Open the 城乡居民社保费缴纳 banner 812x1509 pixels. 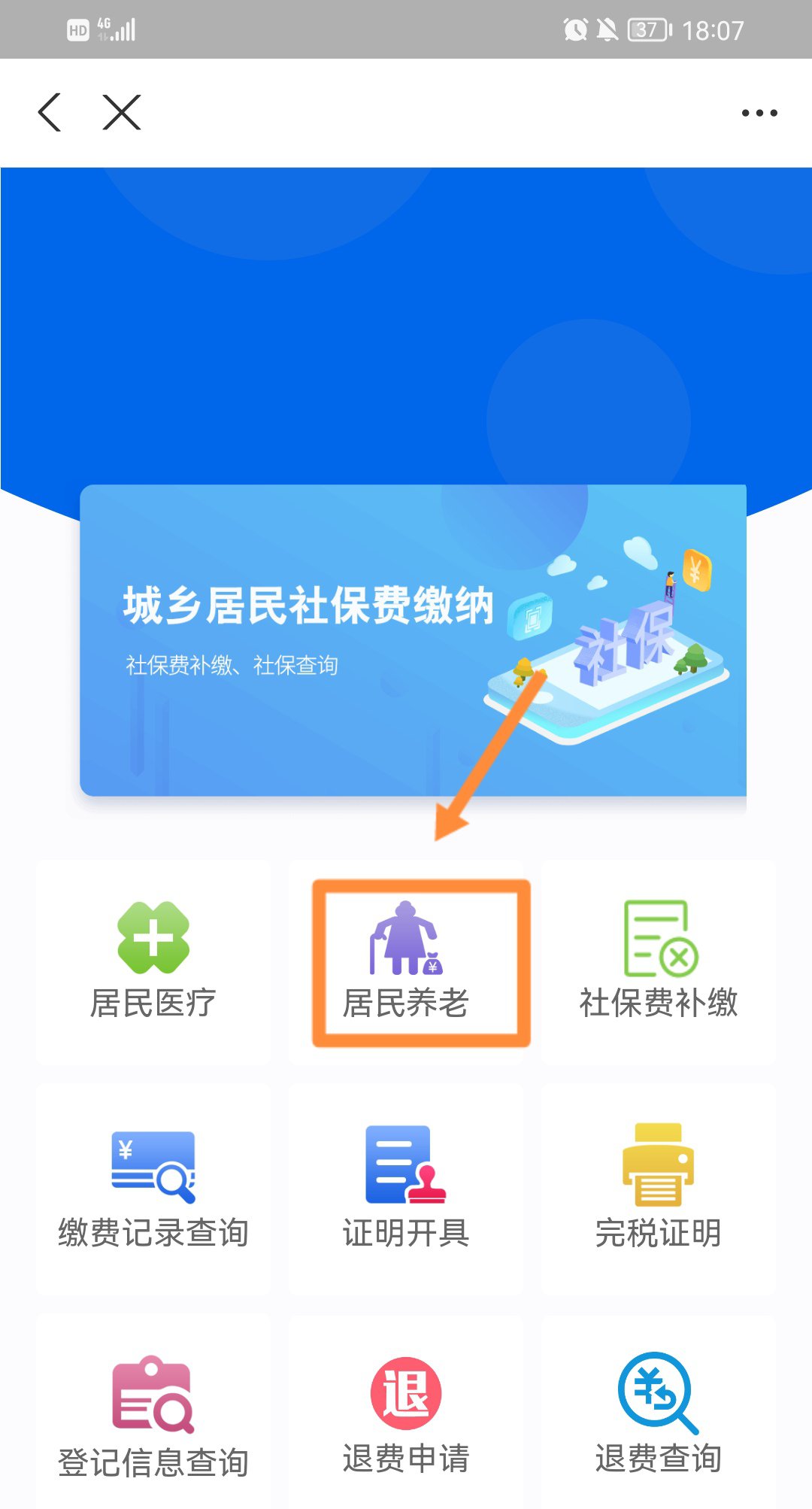412,639
